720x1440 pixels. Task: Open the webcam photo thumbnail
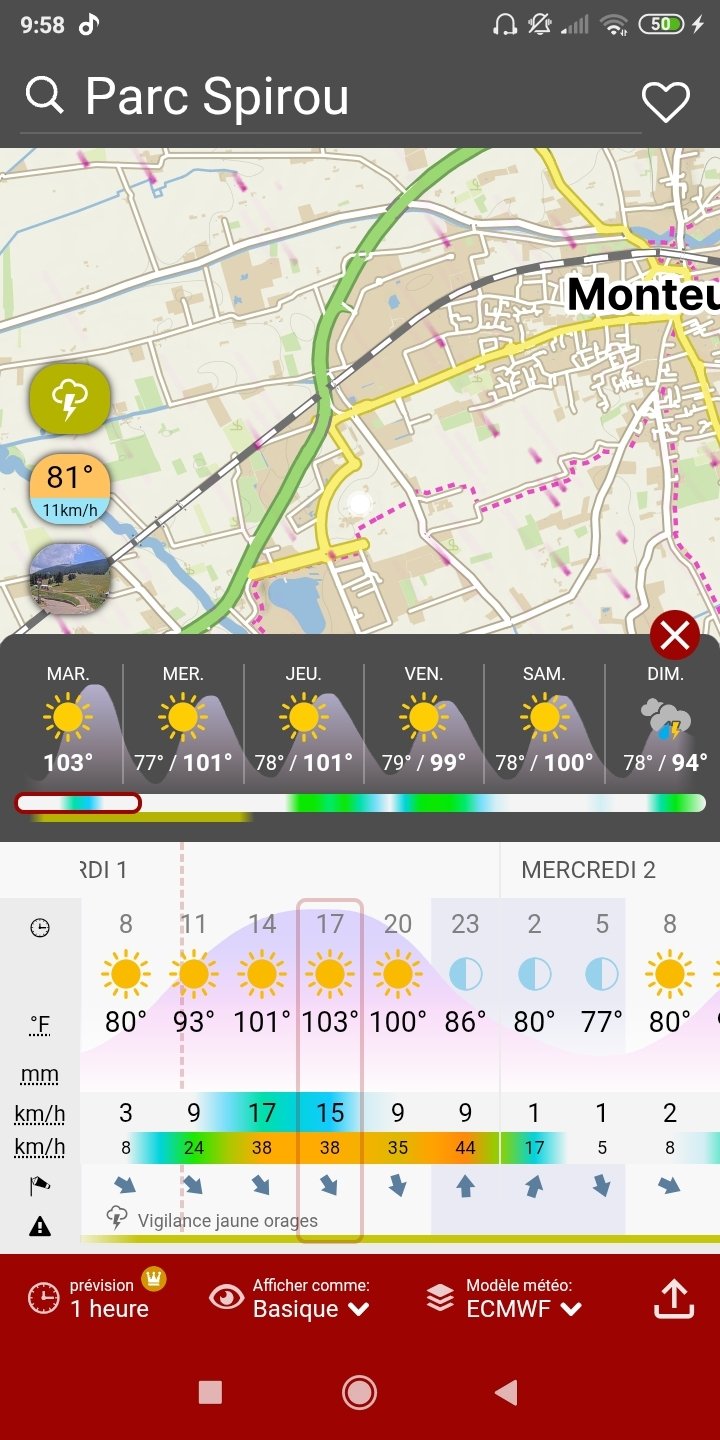(69, 579)
